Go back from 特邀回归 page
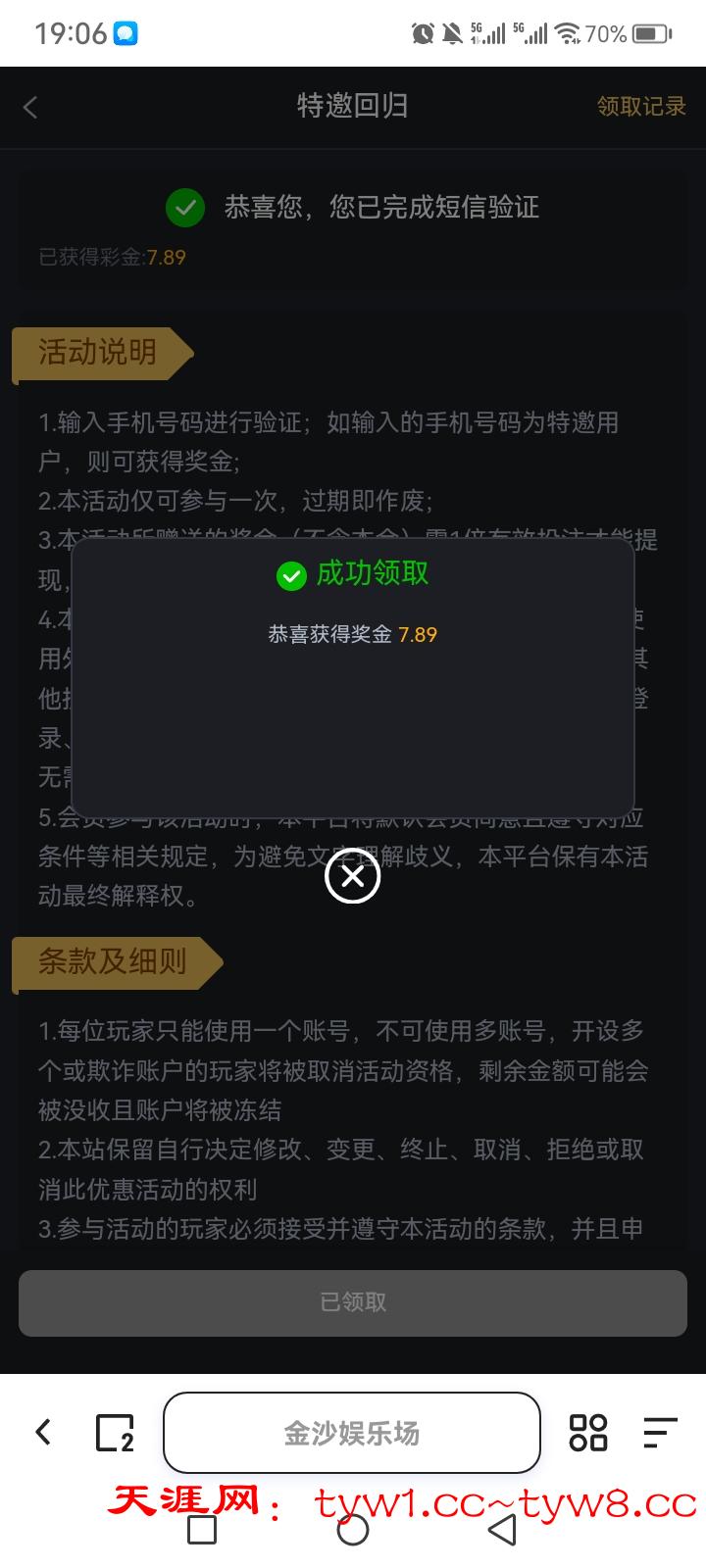706x1568 pixels. (30, 108)
